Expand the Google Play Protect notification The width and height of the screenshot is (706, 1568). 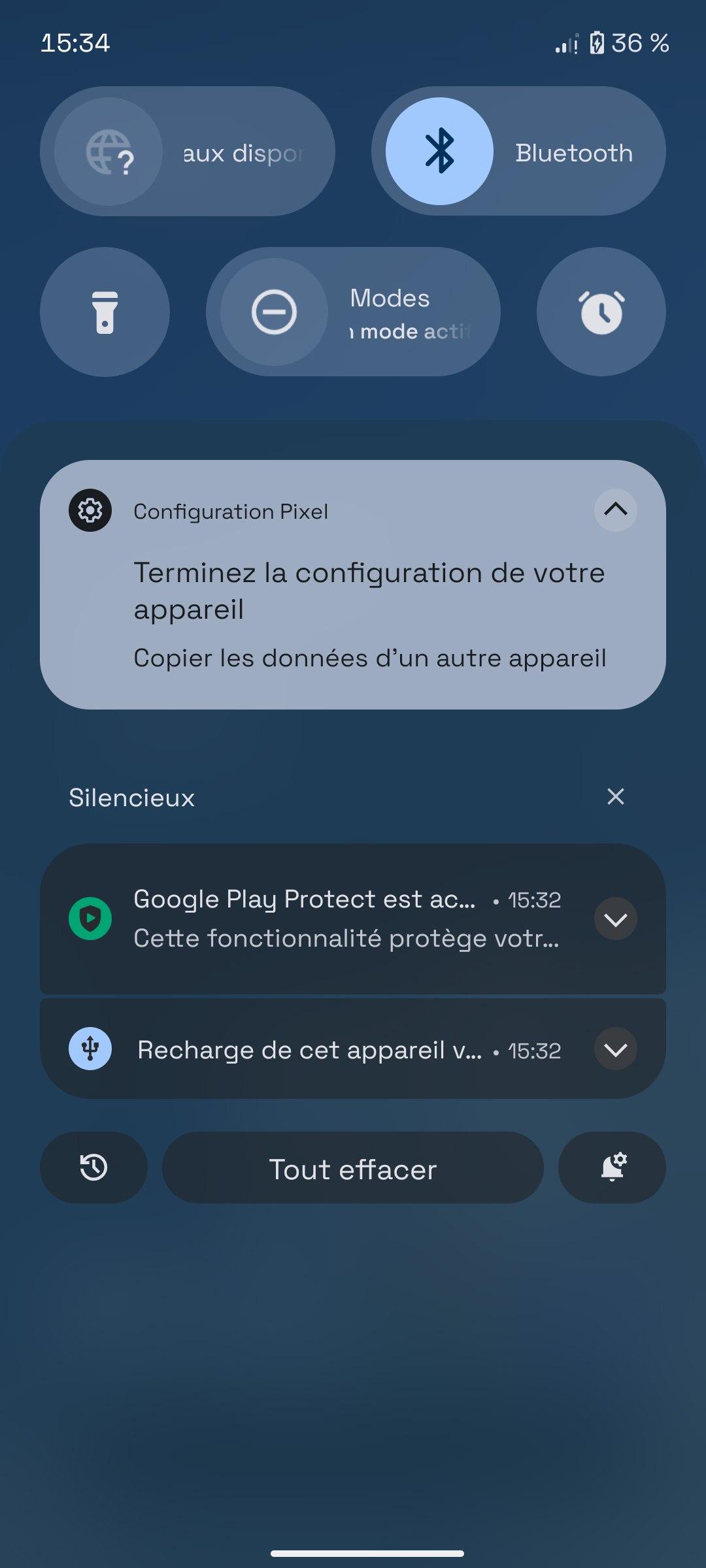click(615, 919)
